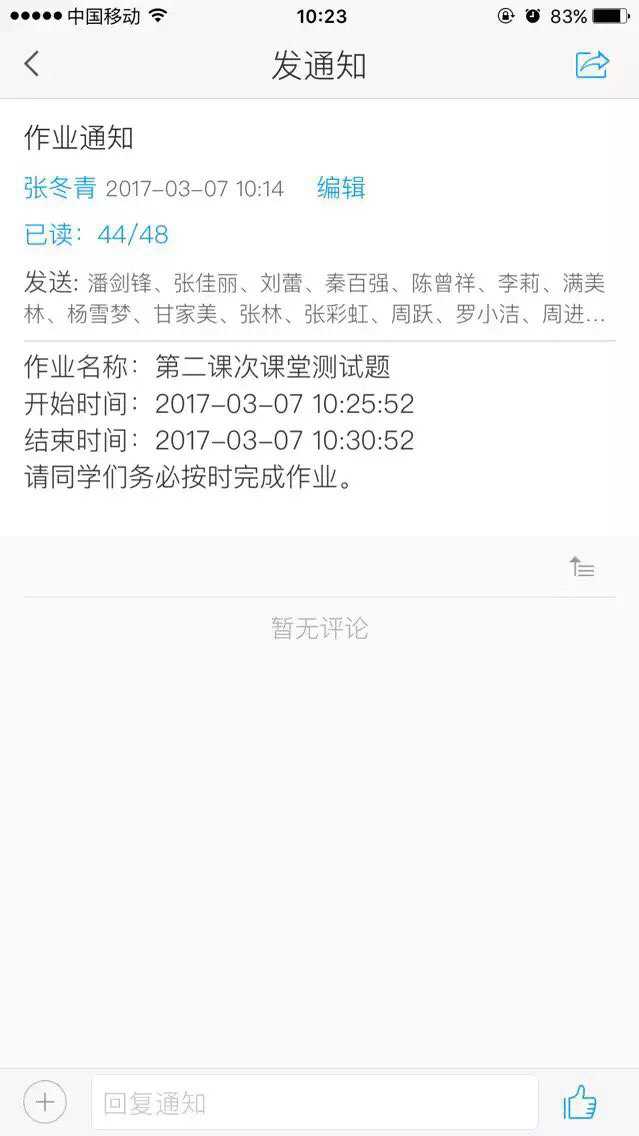
Task: Open sender profile 张冬青
Action: coord(60,188)
